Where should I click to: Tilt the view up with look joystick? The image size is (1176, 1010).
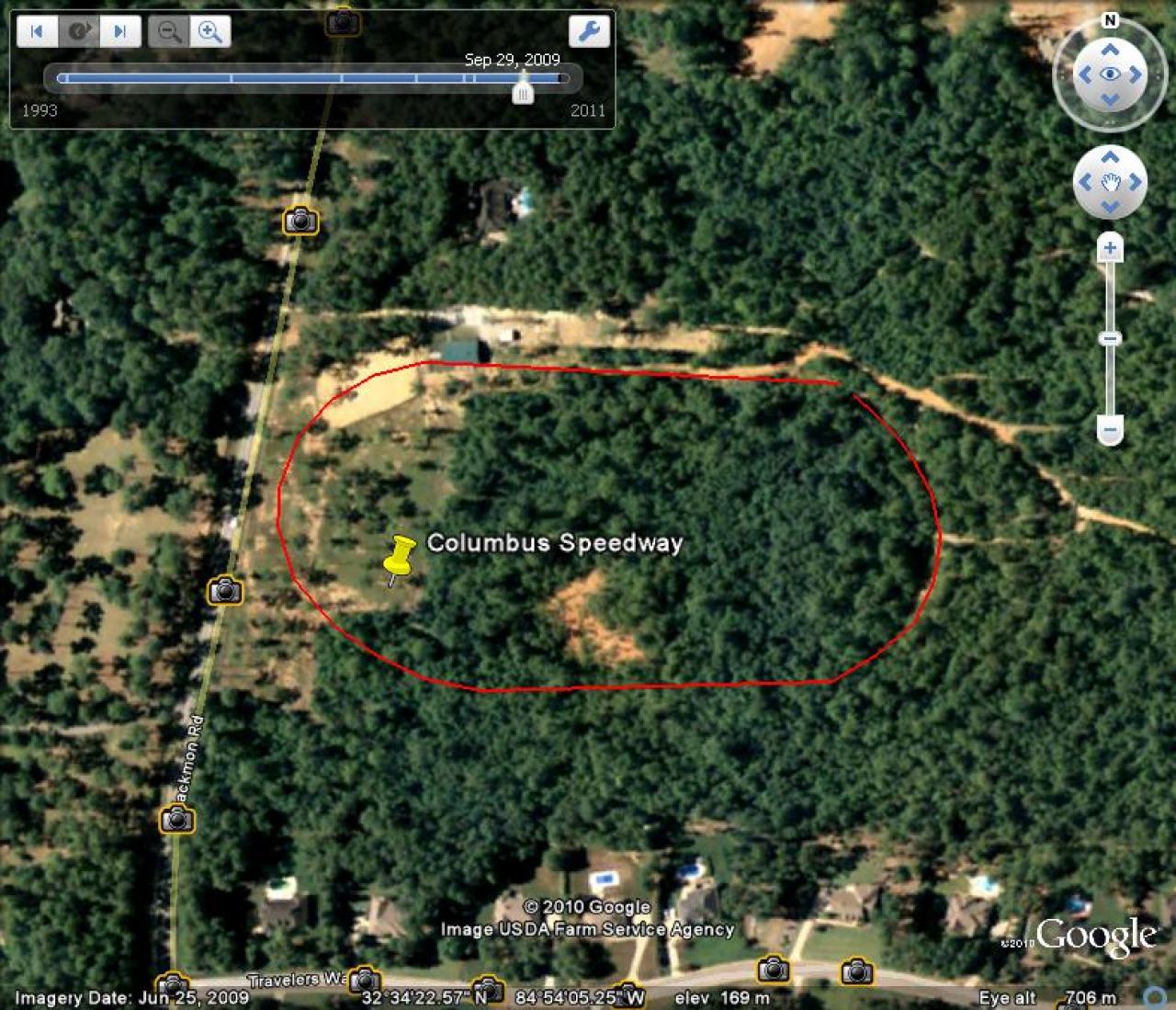[1110, 49]
